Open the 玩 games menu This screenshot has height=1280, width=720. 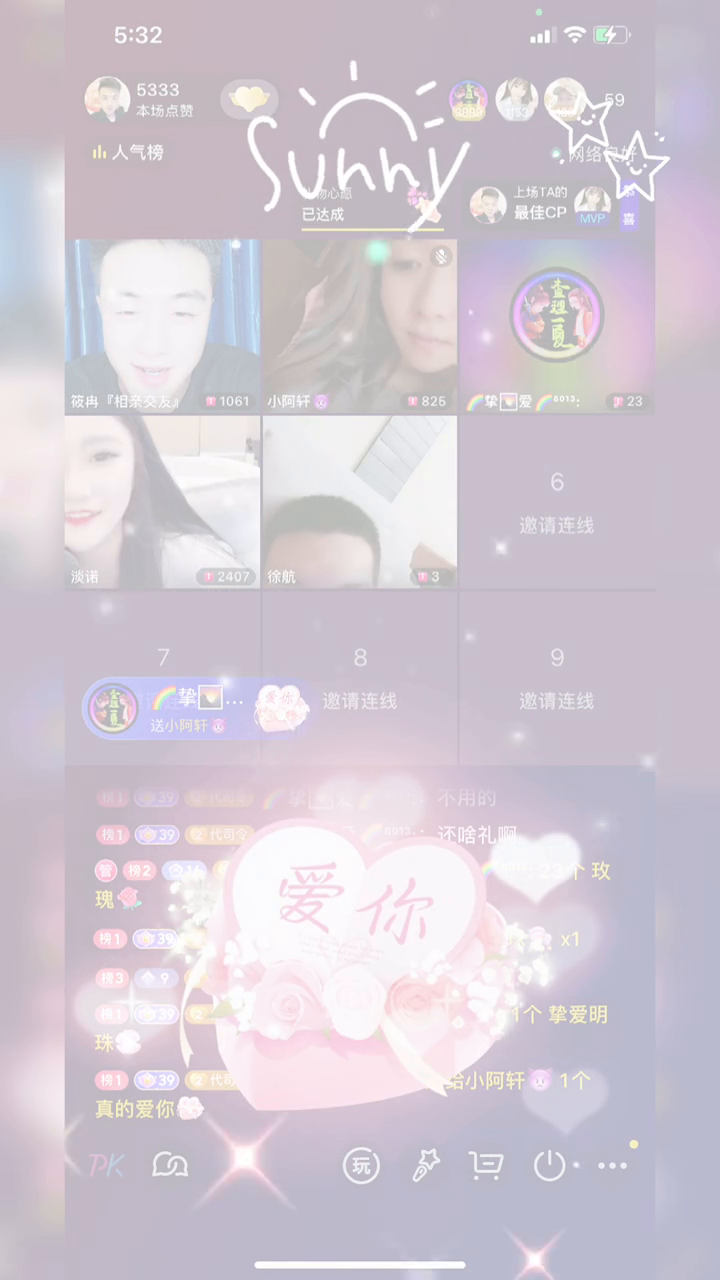click(361, 1165)
